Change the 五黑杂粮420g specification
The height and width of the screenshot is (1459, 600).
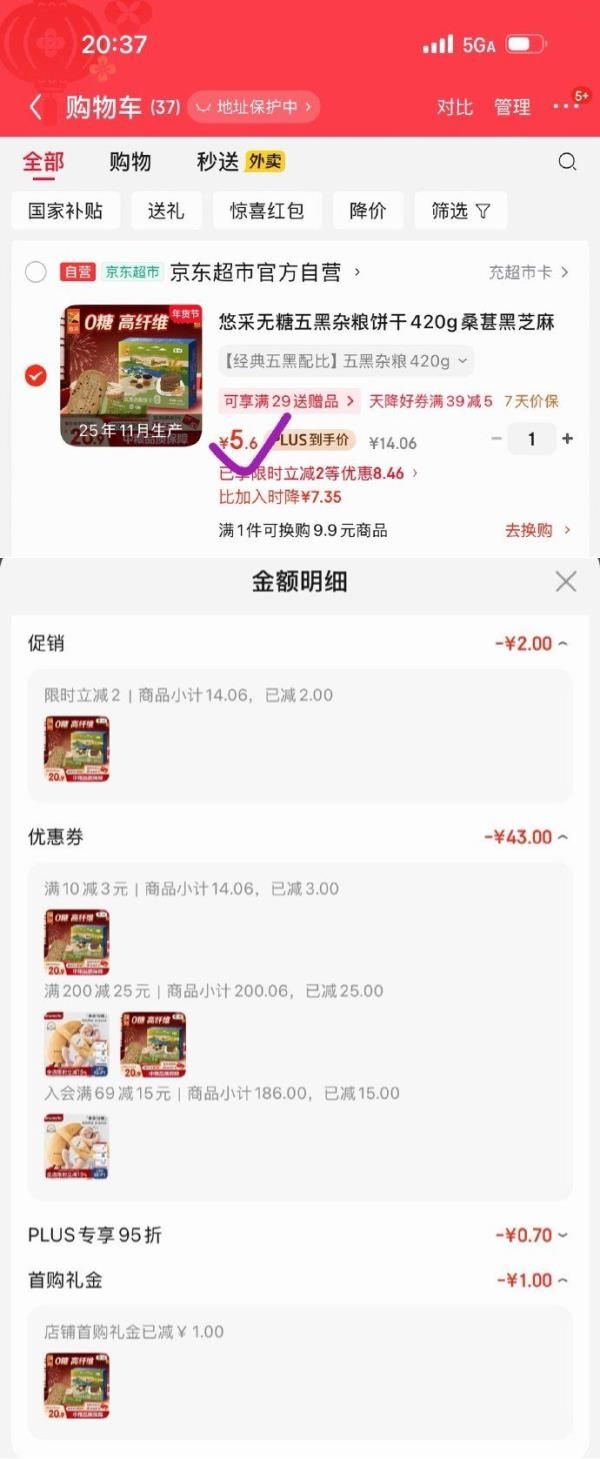[346, 361]
